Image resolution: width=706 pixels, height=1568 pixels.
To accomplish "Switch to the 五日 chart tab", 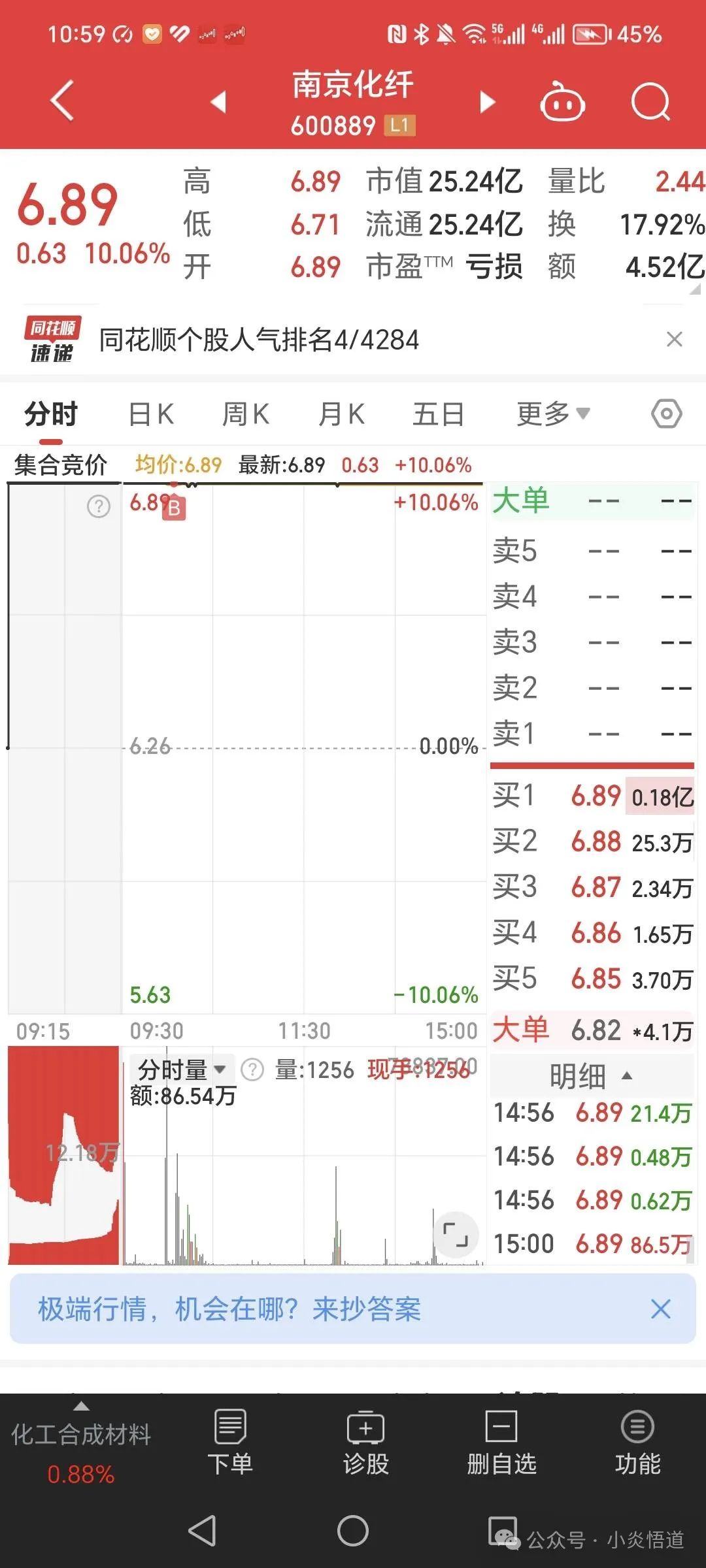I will click(x=438, y=414).
